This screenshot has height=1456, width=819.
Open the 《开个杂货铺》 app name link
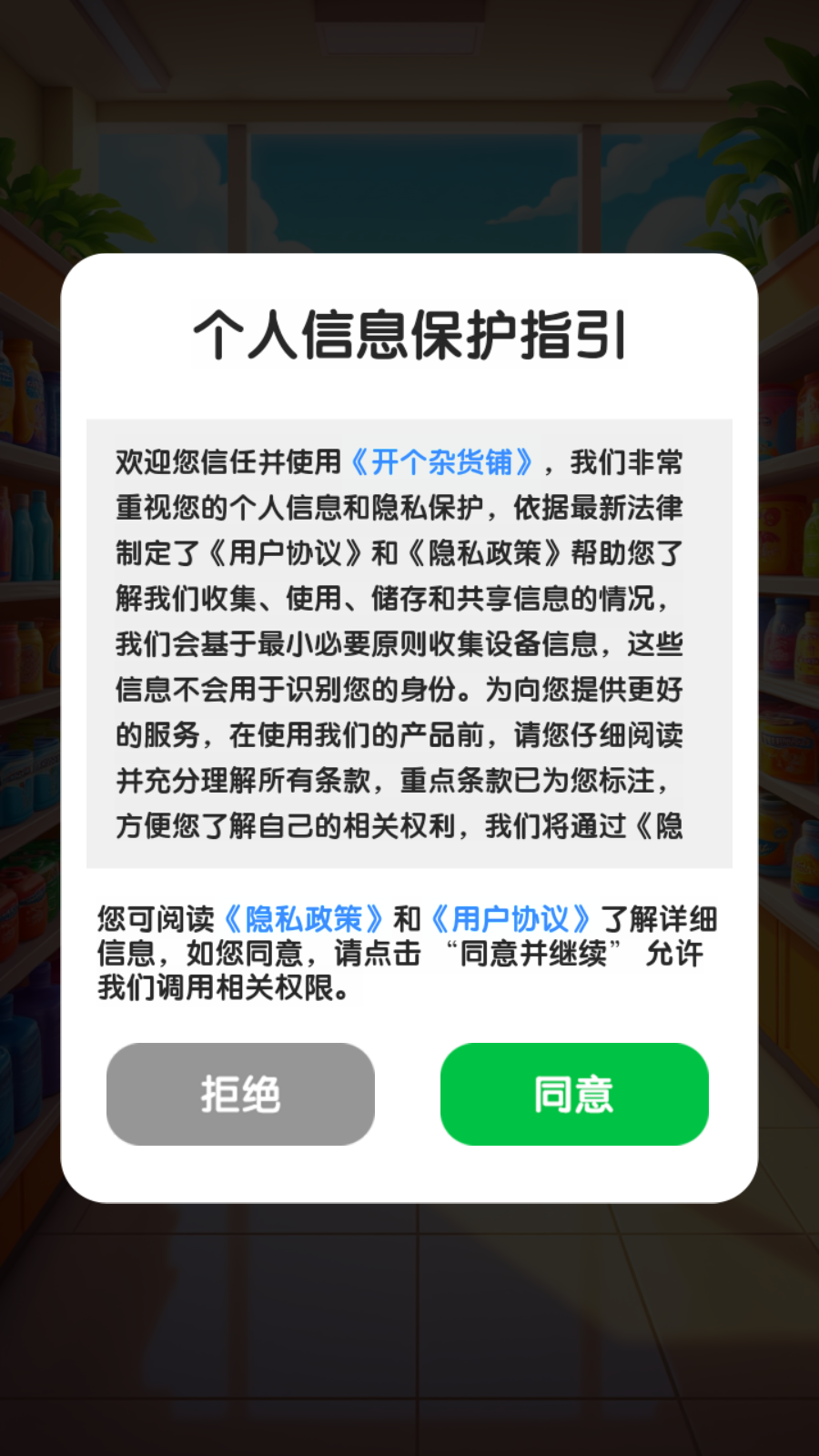click(x=442, y=462)
